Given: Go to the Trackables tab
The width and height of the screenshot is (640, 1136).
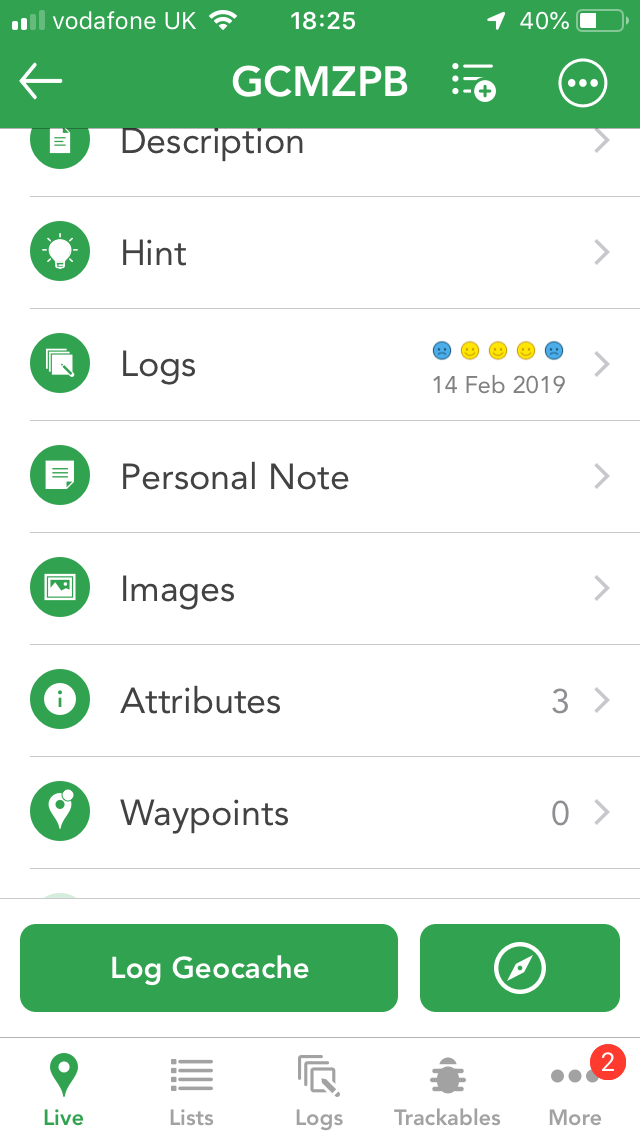Looking at the screenshot, I should (447, 1090).
